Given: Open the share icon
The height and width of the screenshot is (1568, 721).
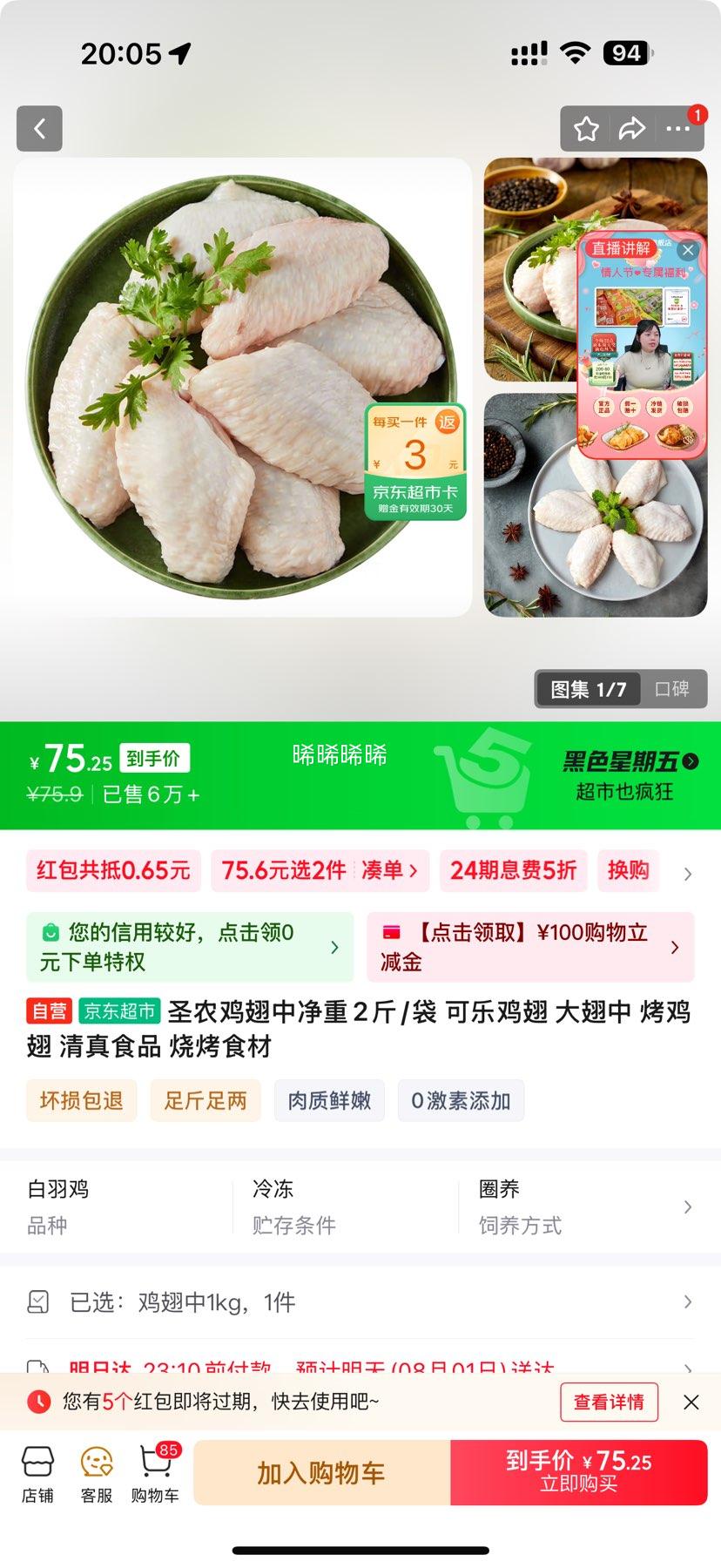Looking at the screenshot, I should tap(632, 128).
